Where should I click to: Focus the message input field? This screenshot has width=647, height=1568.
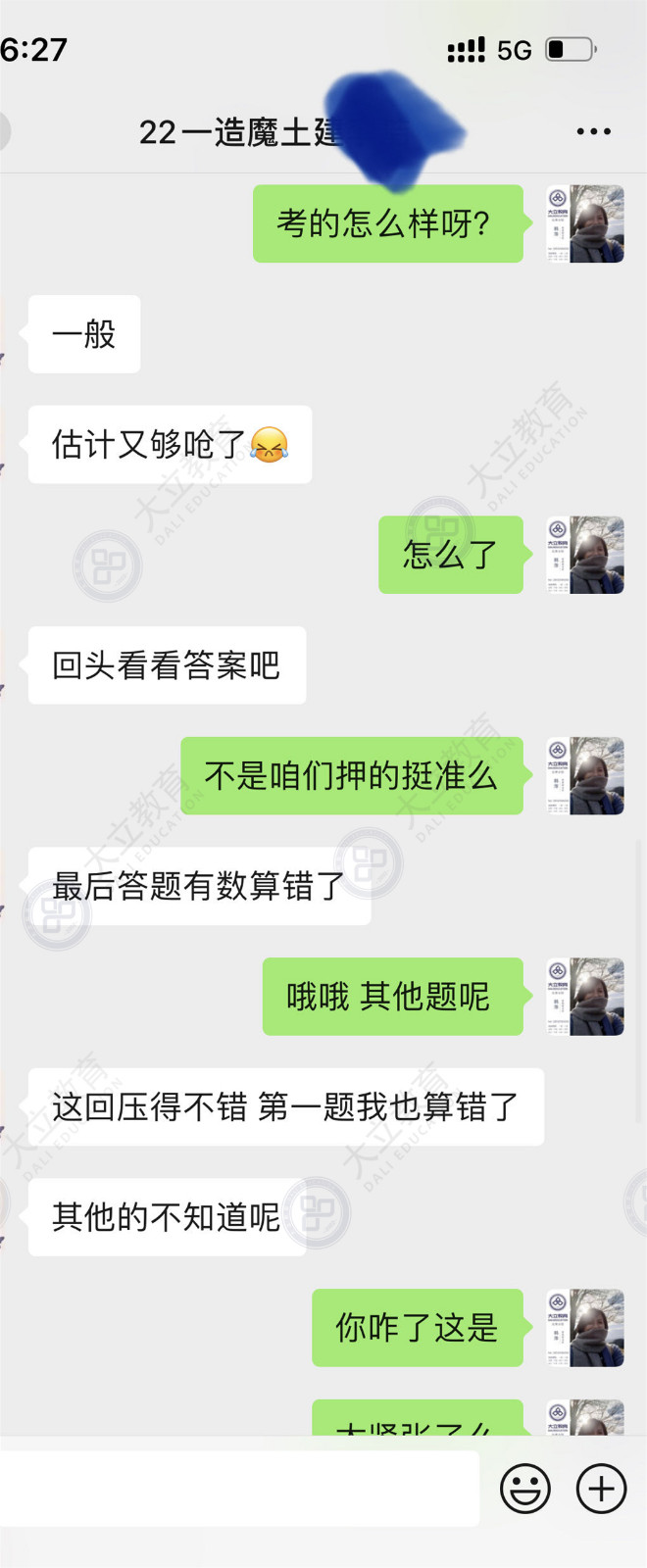pyautogui.click(x=239, y=1489)
